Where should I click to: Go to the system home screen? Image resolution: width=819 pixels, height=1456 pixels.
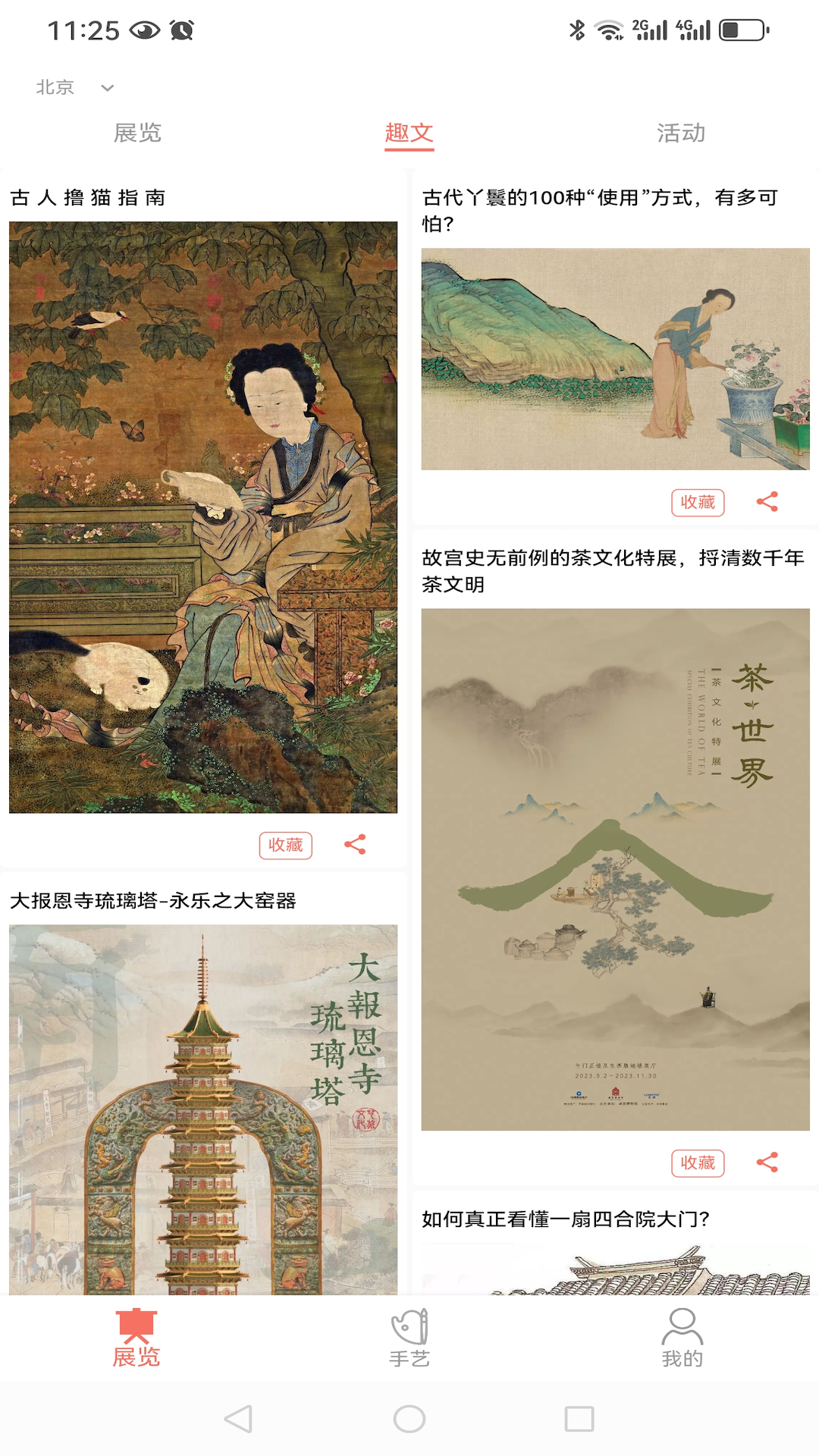tap(409, 1419)
